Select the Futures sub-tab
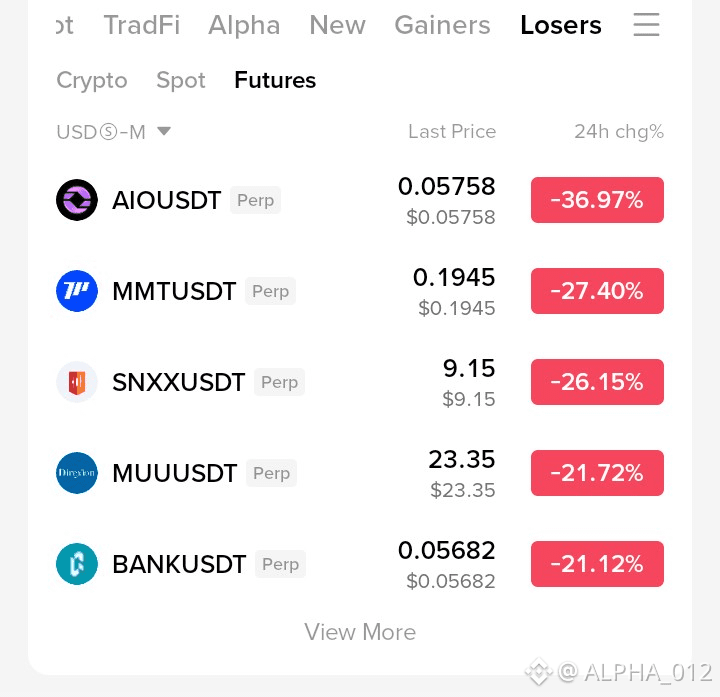The image size is (720, 697). [275, 80]
